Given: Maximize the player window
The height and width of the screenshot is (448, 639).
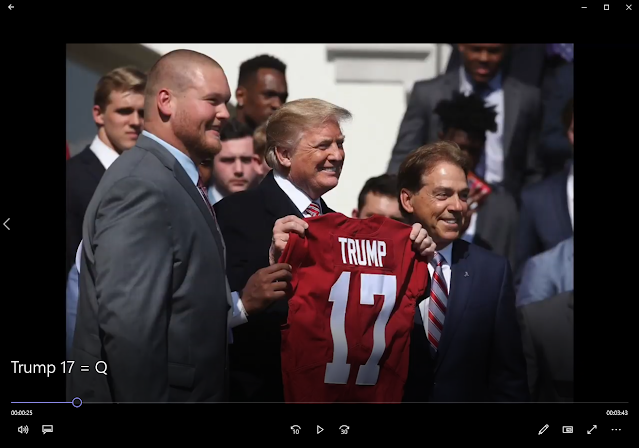Looking at the screenshot, I should pos(606,7).
